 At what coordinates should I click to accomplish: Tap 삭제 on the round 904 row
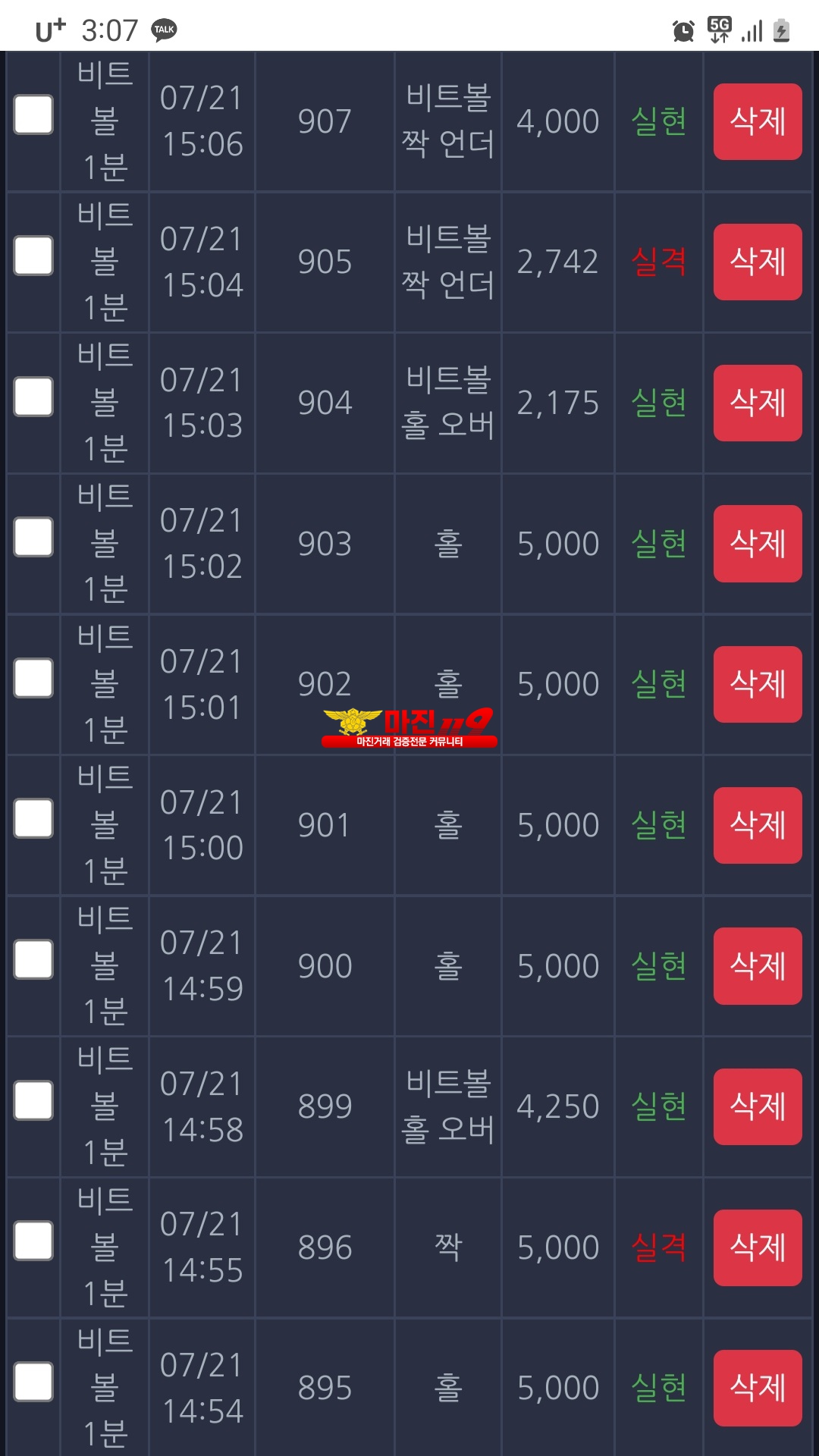758,403
